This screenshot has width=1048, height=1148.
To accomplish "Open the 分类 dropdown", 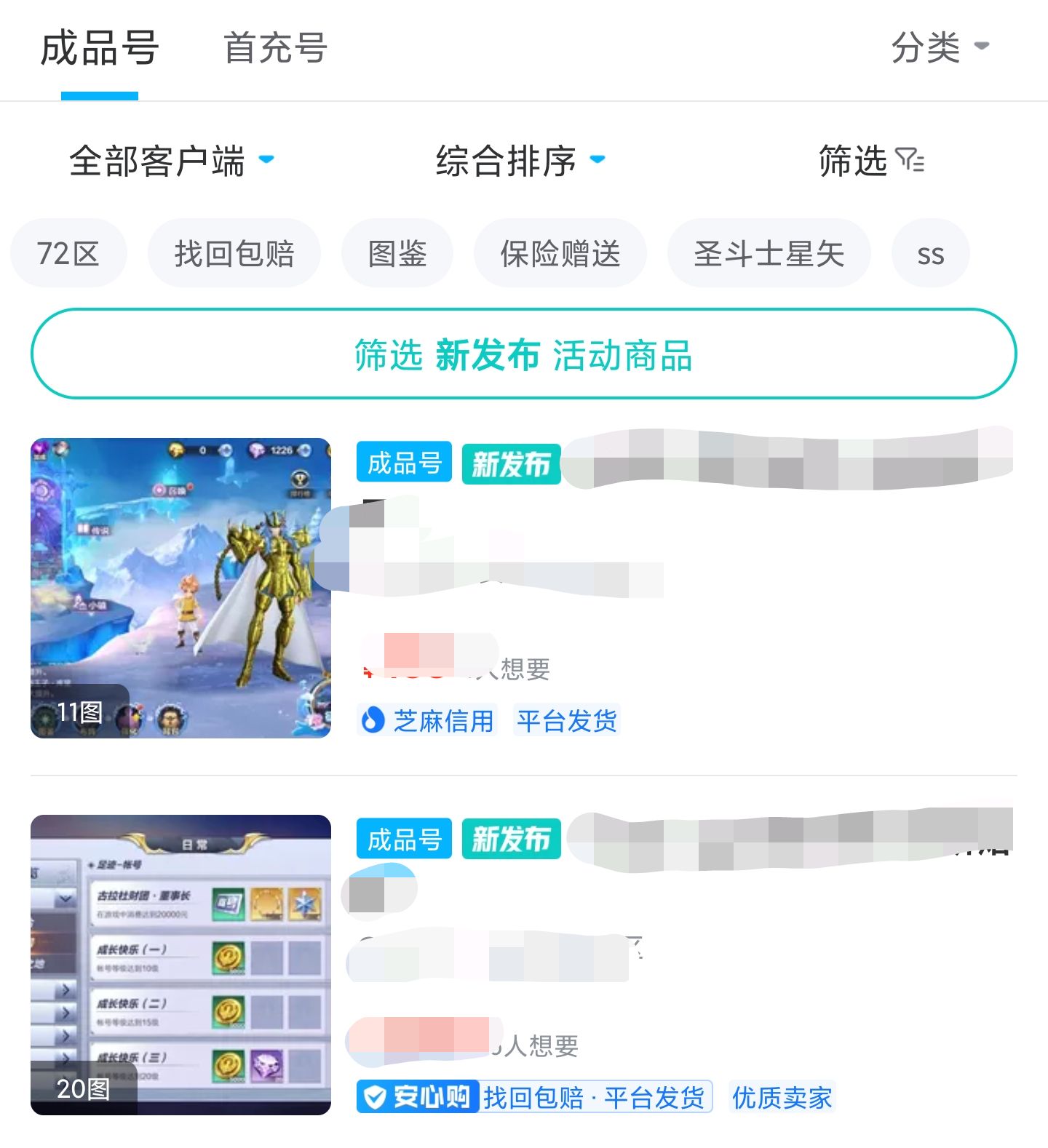I will 939,47.
